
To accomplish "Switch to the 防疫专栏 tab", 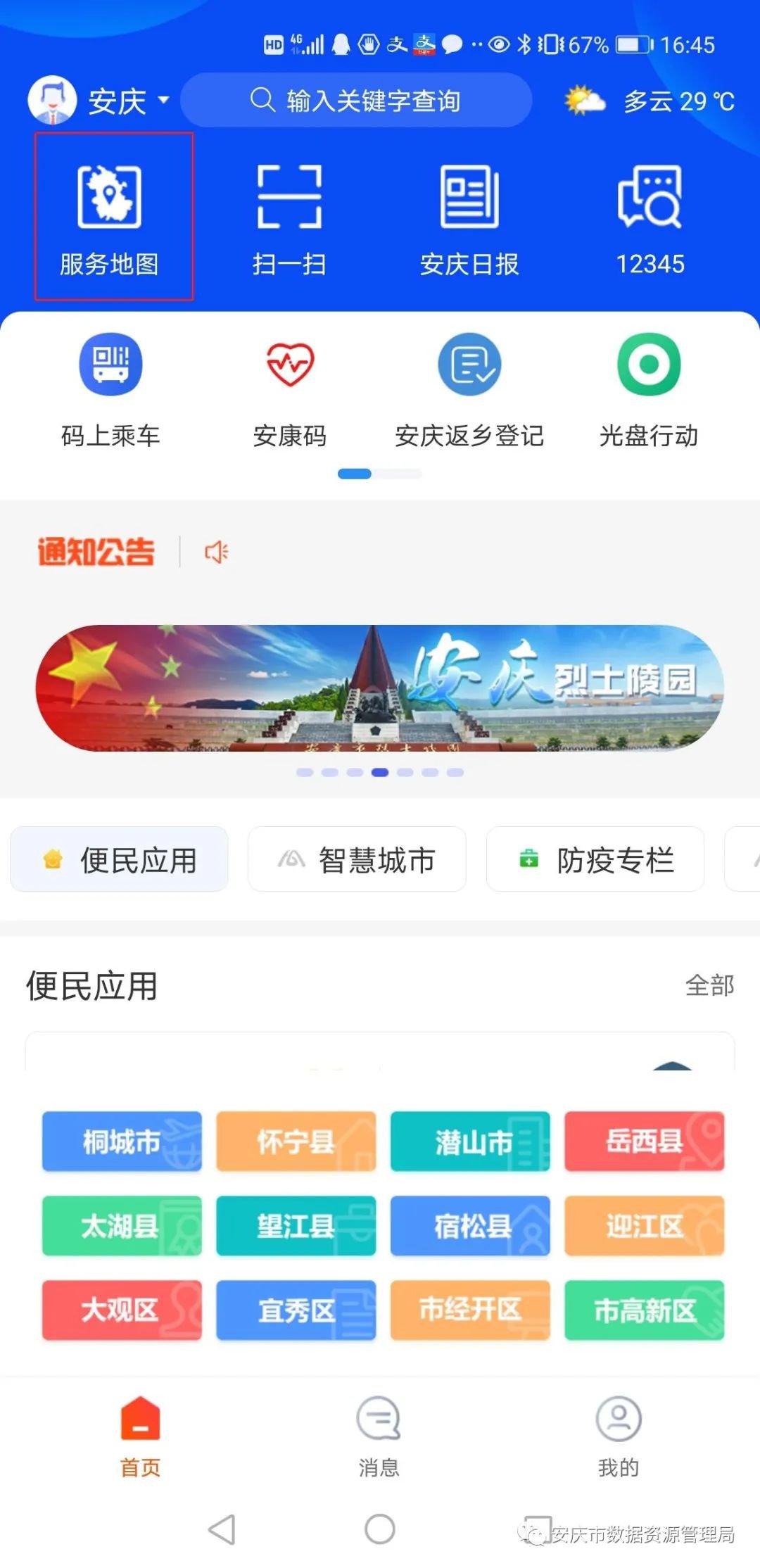I will click(595, 859).
